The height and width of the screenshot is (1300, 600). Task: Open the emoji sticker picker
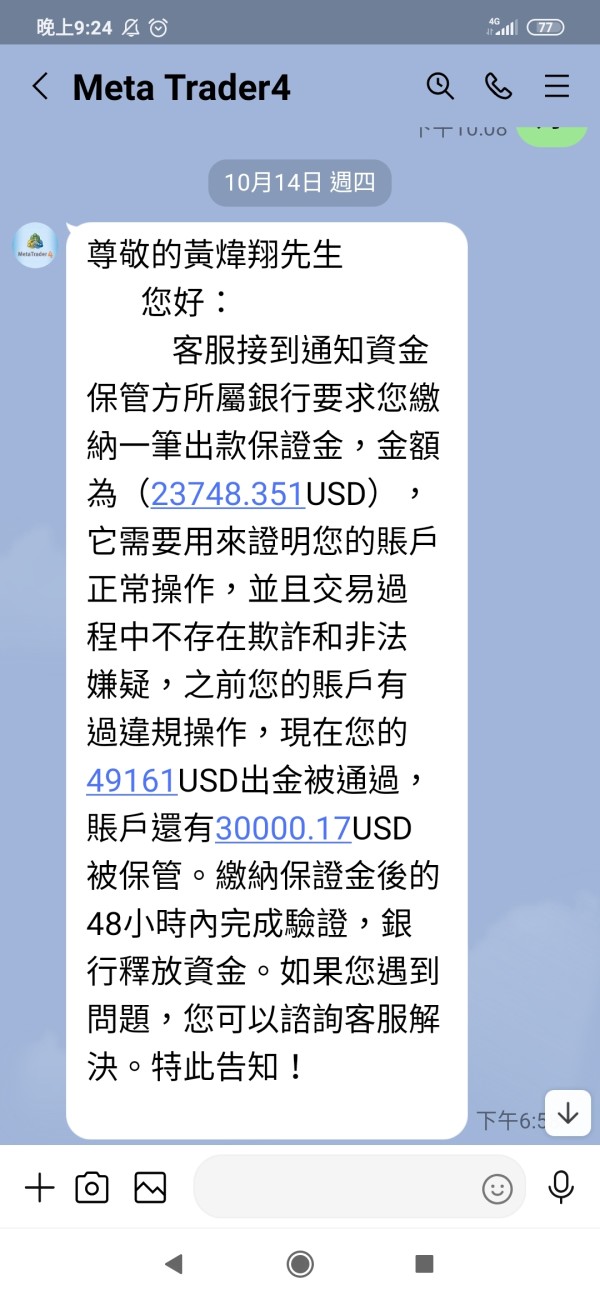point(497,1188)
